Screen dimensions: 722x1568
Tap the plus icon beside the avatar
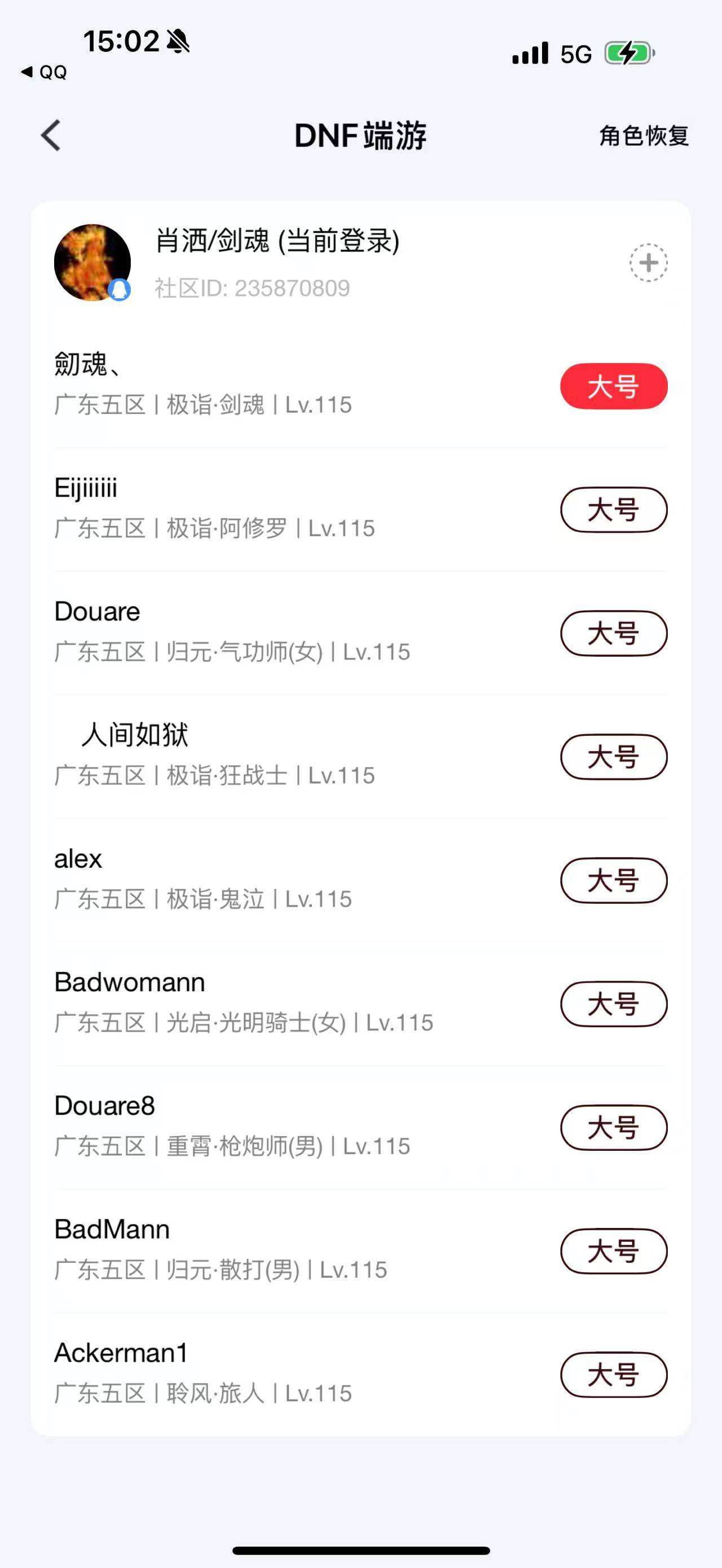coord(647,262)
